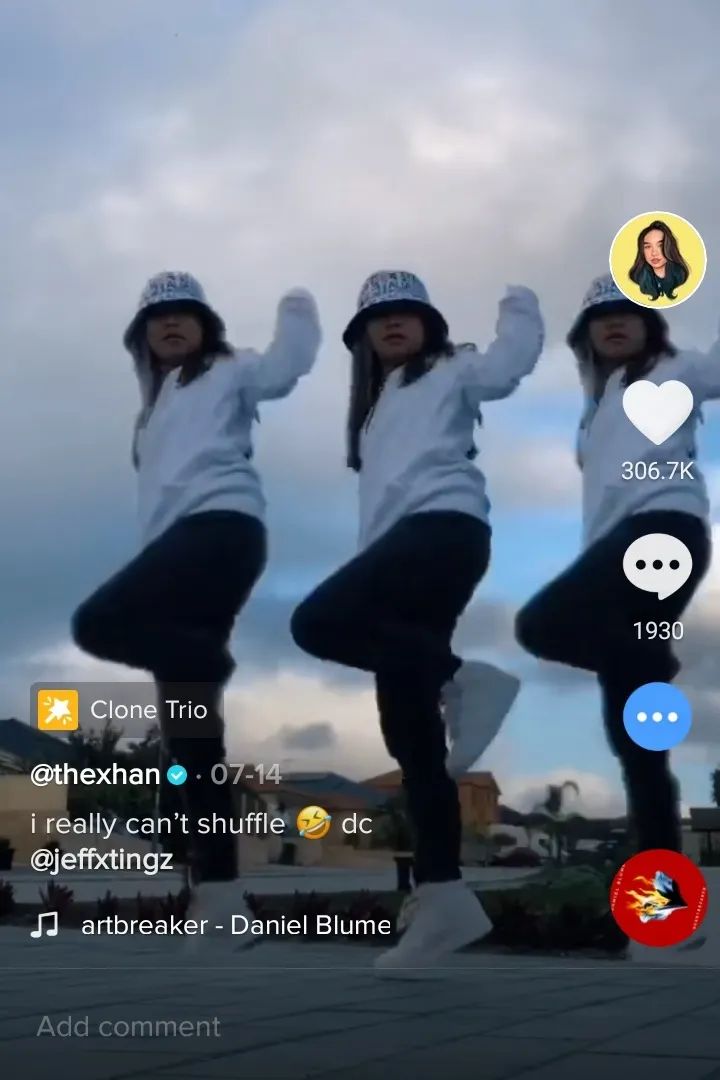Image resolution: width=720 pixels, height=1080 pixels.
Task: Like this video with the heart
Action: click(657, 411)
